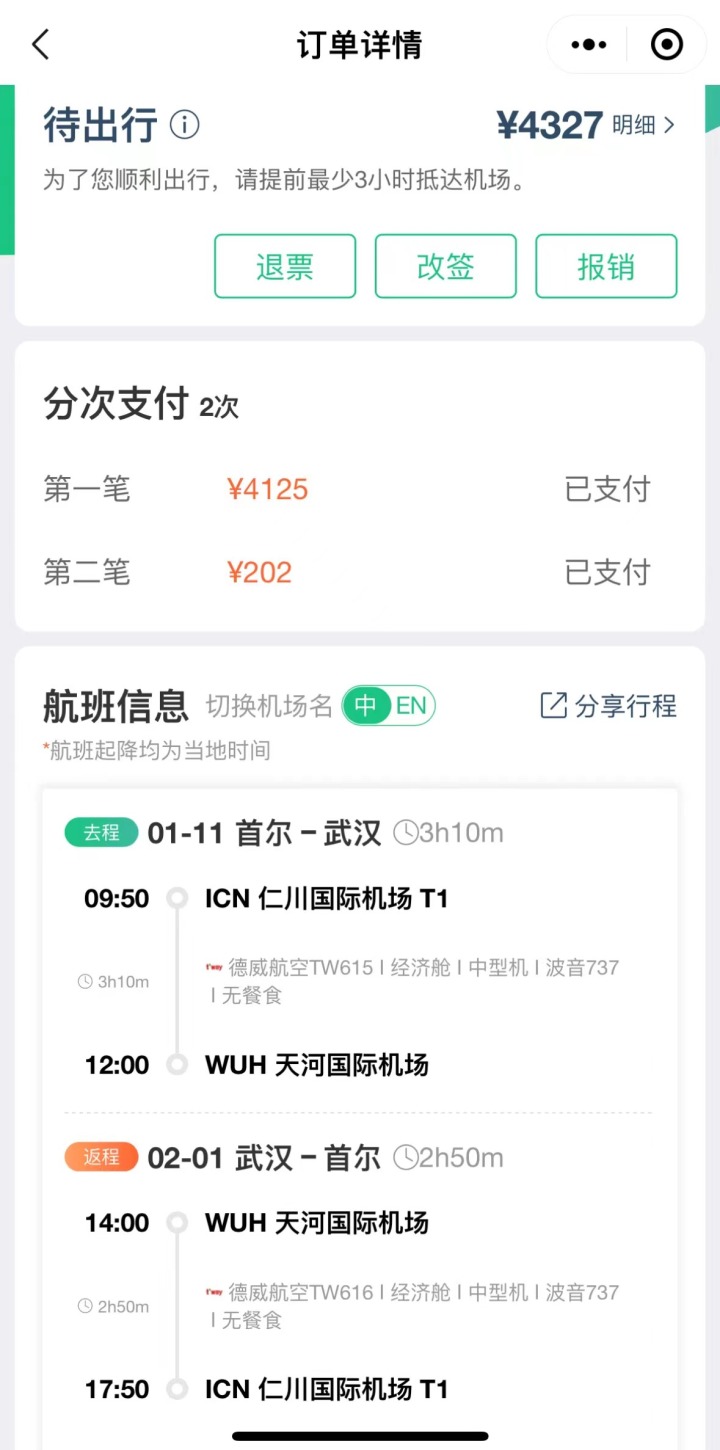Share the itinerary via 分享行程

tap(608, 706)
